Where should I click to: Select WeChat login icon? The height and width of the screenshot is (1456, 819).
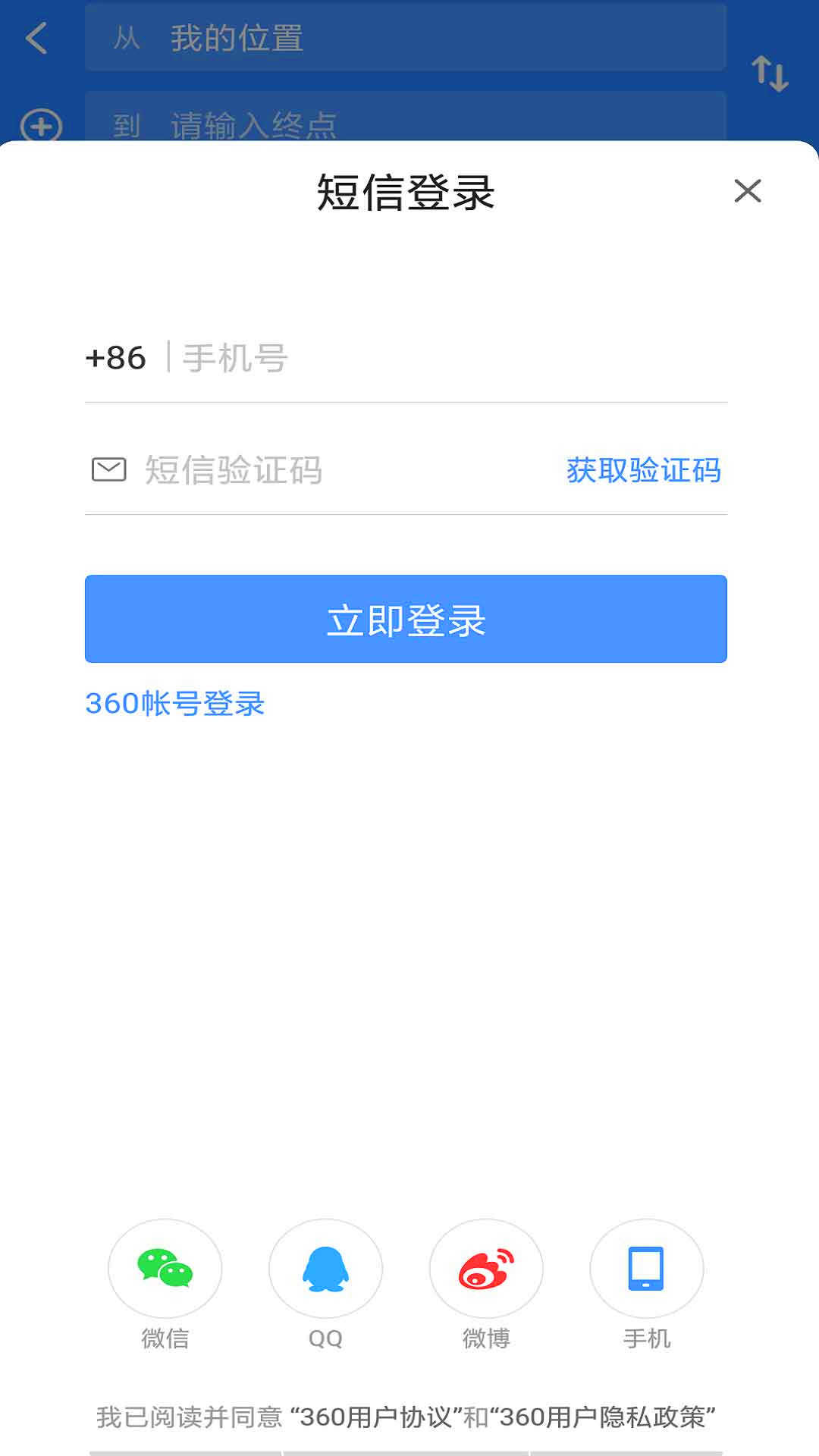[x=165, y=1268]
